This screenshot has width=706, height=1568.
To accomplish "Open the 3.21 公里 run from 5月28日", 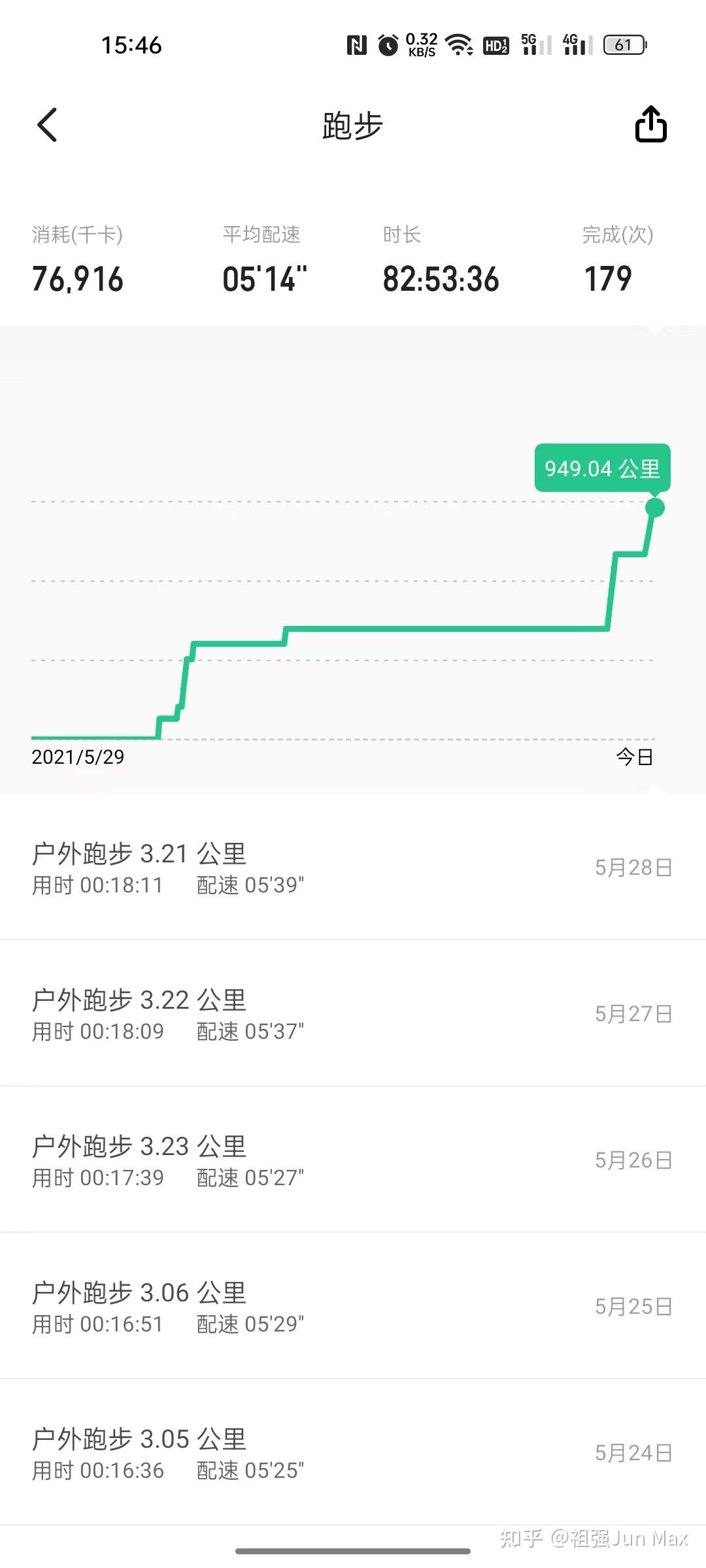I will (353, 868).
